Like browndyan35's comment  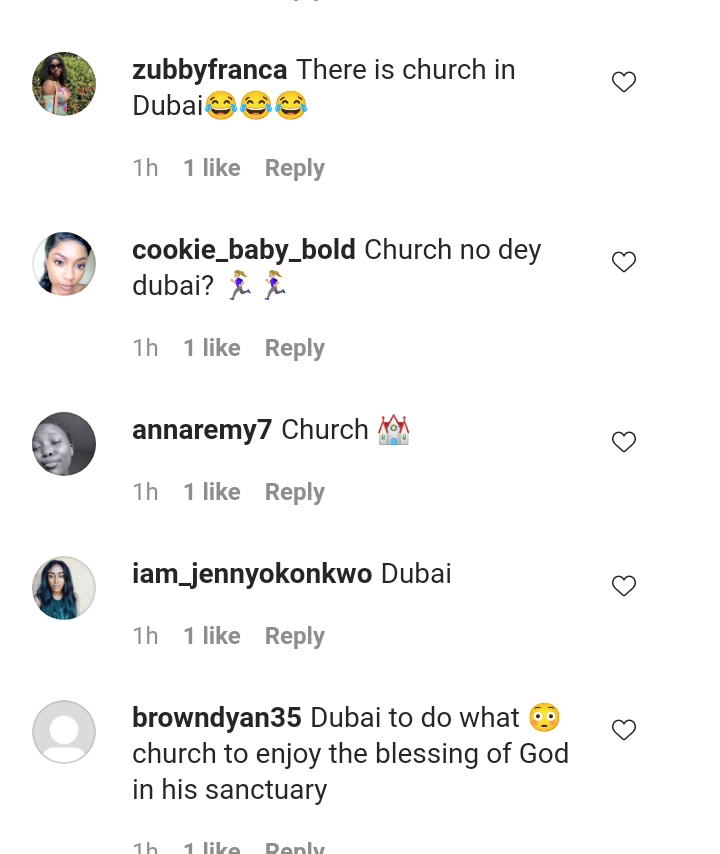[x=624, y=730]
